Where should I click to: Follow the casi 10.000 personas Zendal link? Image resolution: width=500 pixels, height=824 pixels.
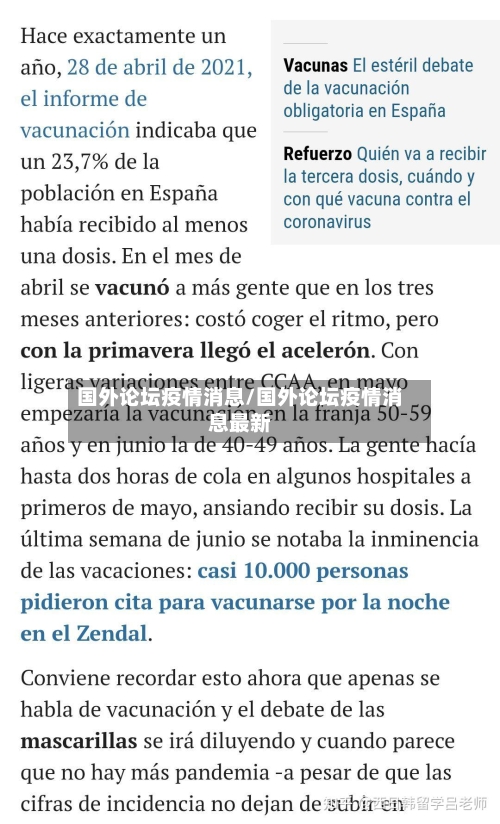[235, 602]
